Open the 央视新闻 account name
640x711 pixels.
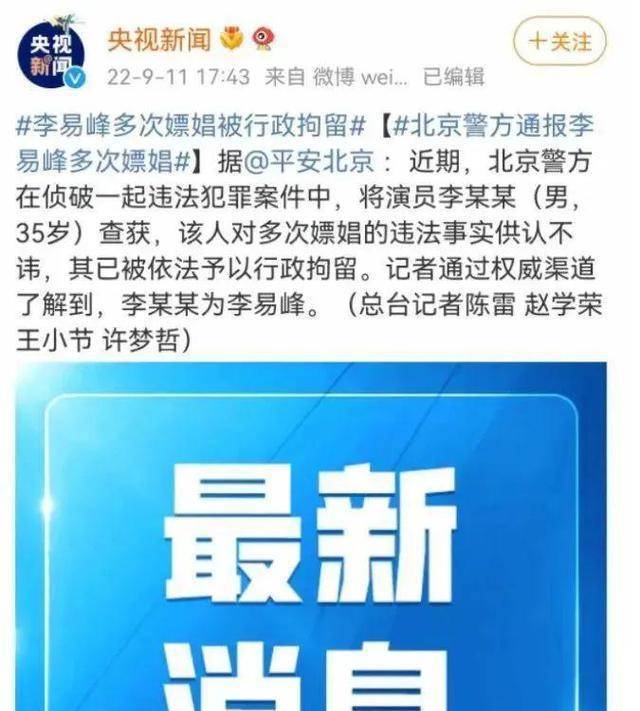point(159,39)
